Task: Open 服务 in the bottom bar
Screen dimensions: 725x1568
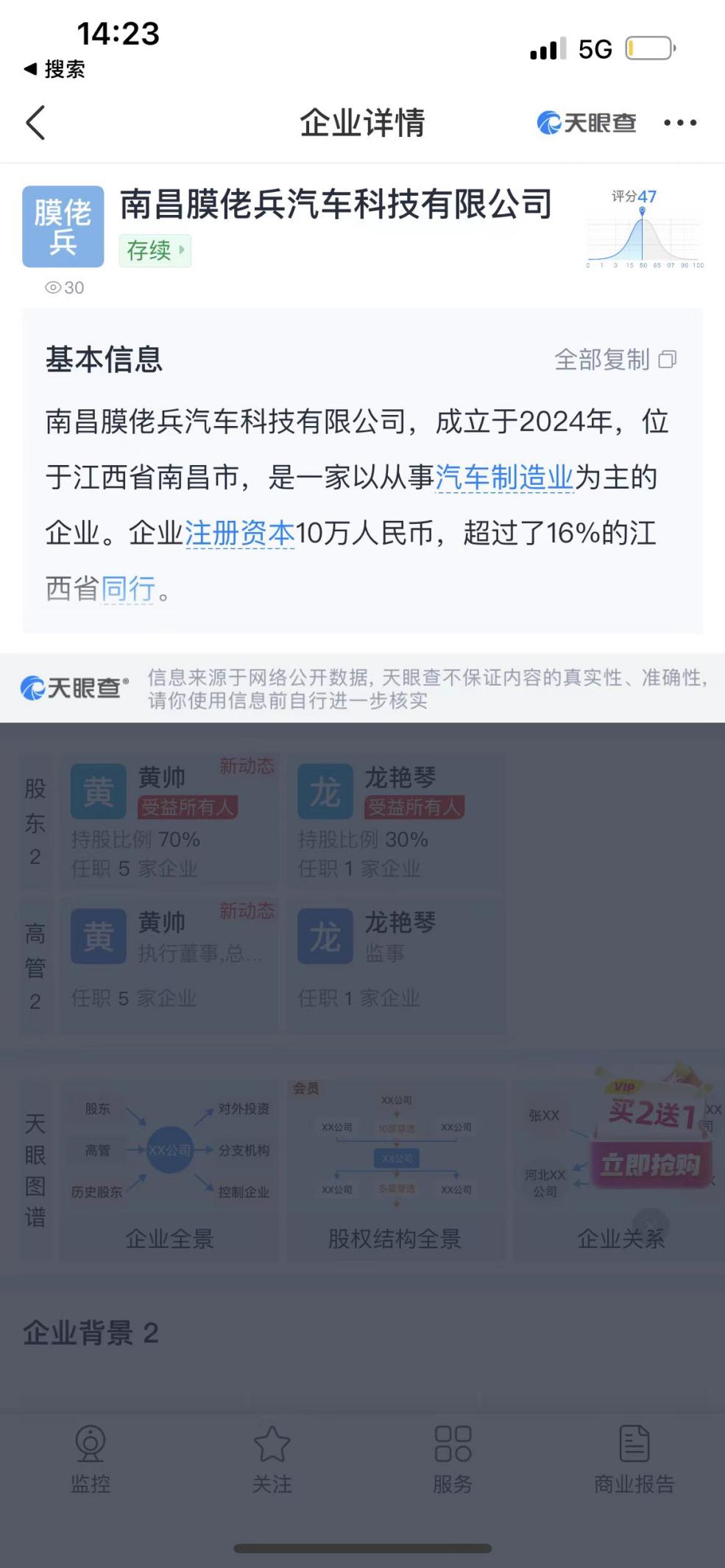Action: 453,1458
